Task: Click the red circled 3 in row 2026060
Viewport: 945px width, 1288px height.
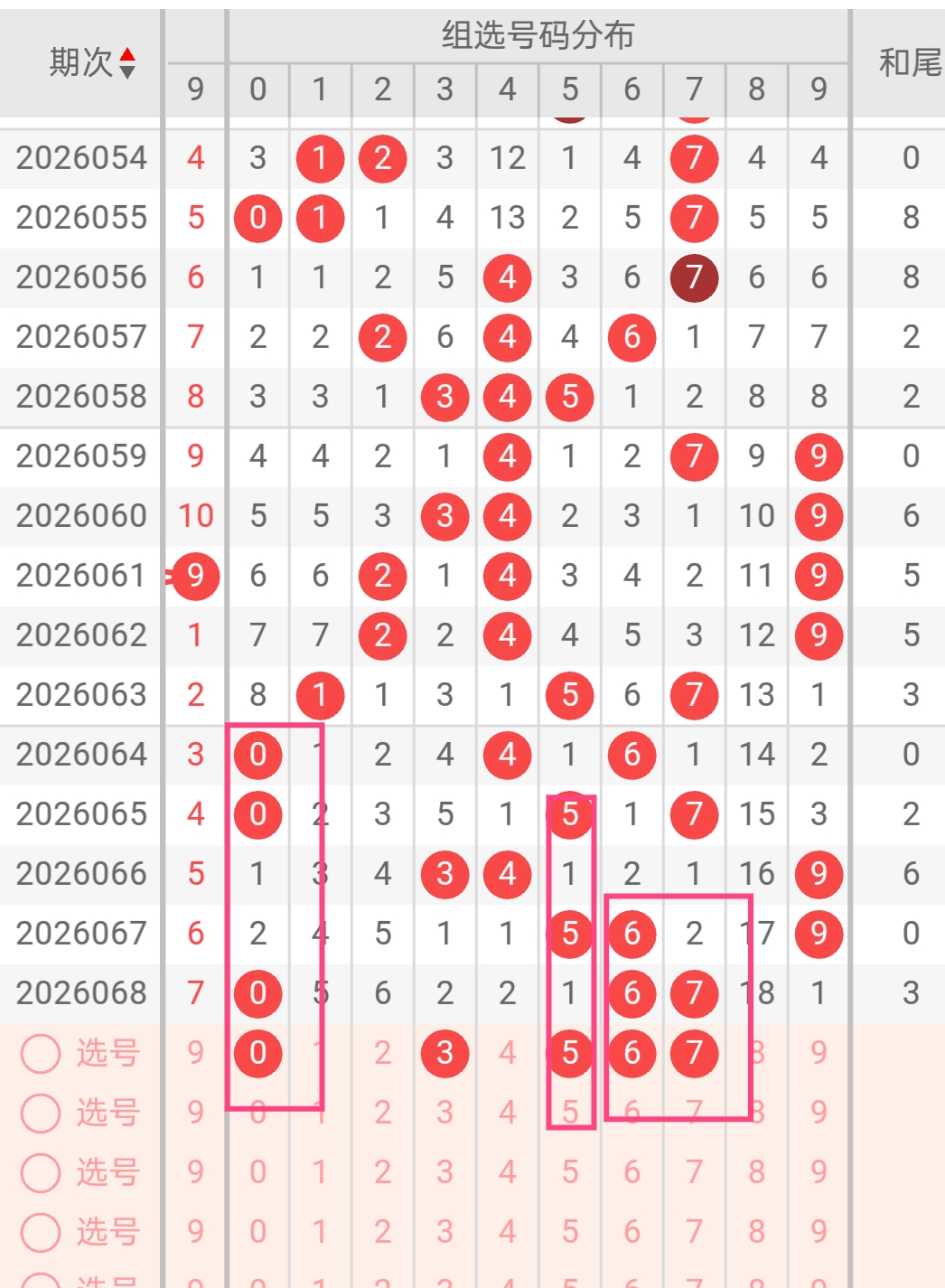Action: pos(444,516)
